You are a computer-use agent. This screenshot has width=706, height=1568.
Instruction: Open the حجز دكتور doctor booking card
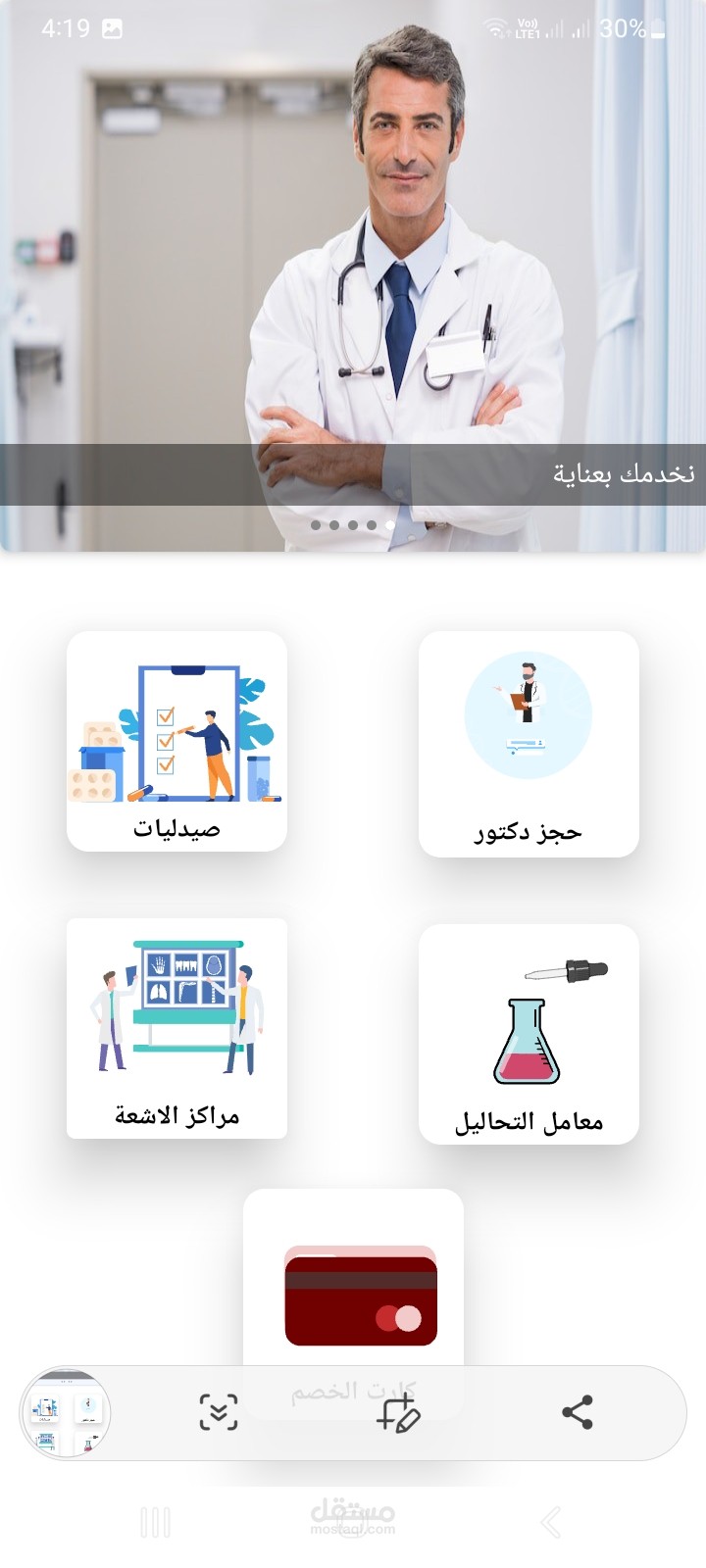(x=529, y=744)
